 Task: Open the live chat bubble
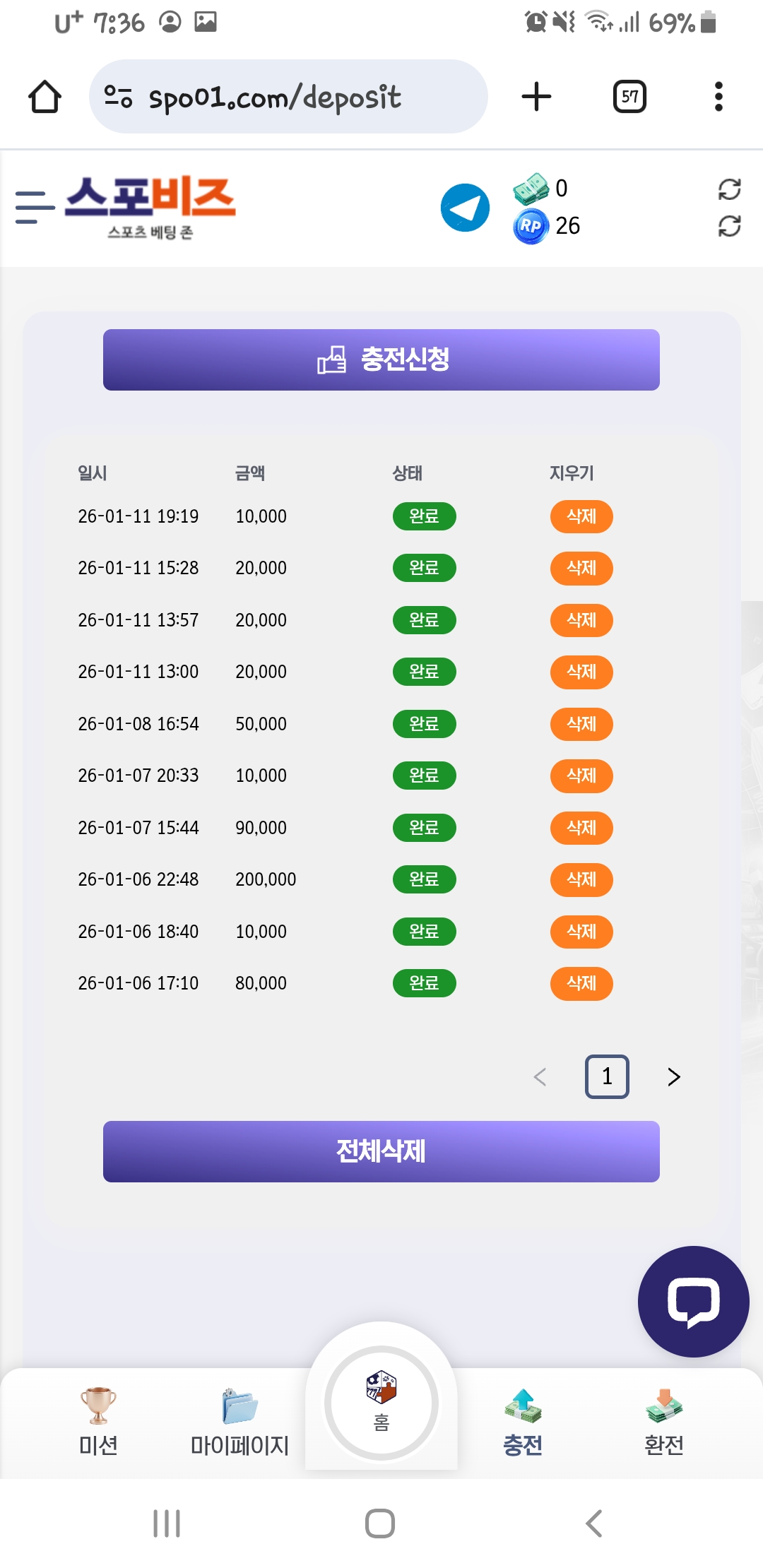click(x=693, y=1301)
